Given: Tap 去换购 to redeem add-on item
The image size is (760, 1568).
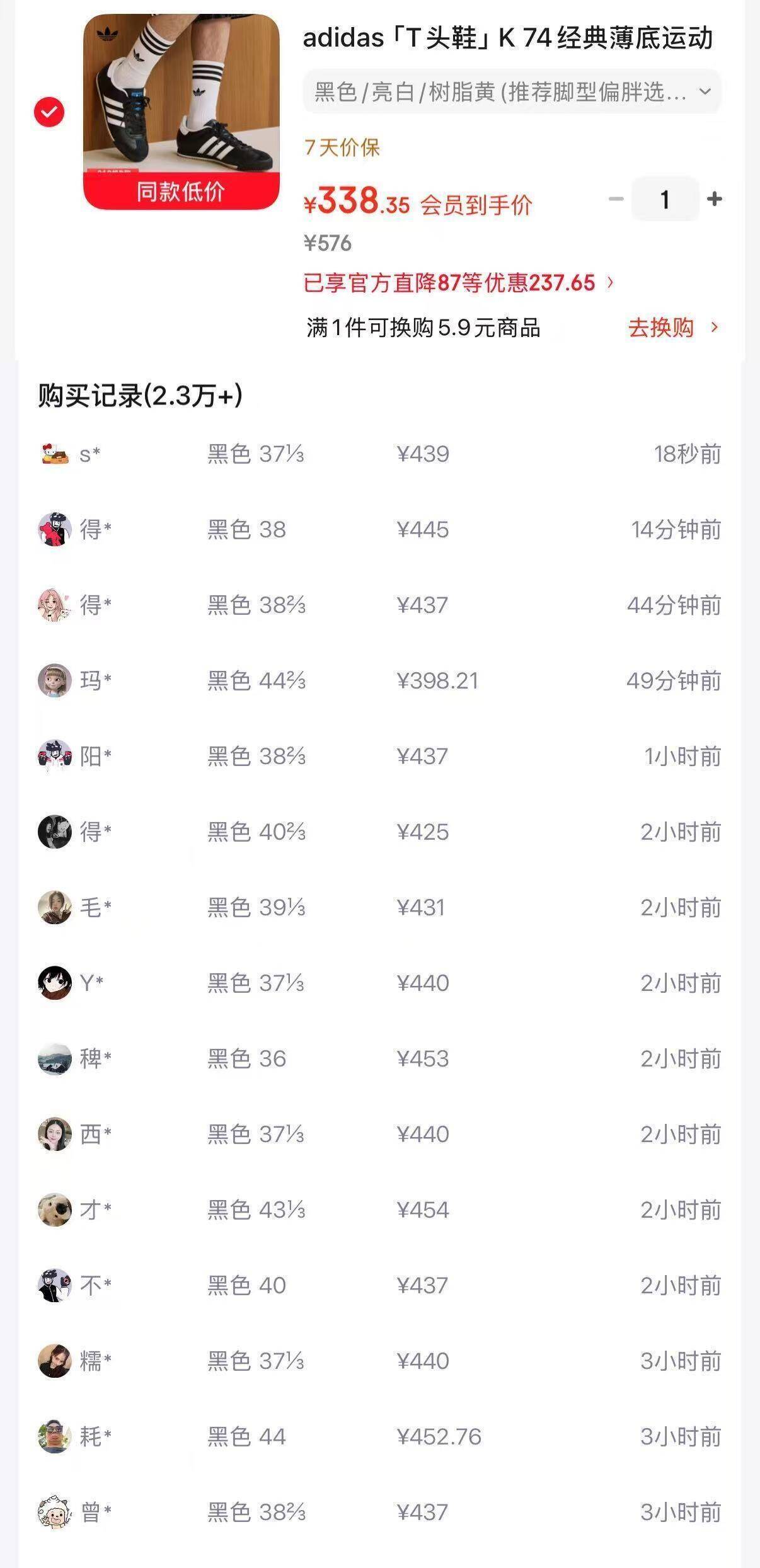Looking at the screenshot, I should [673, 328].
